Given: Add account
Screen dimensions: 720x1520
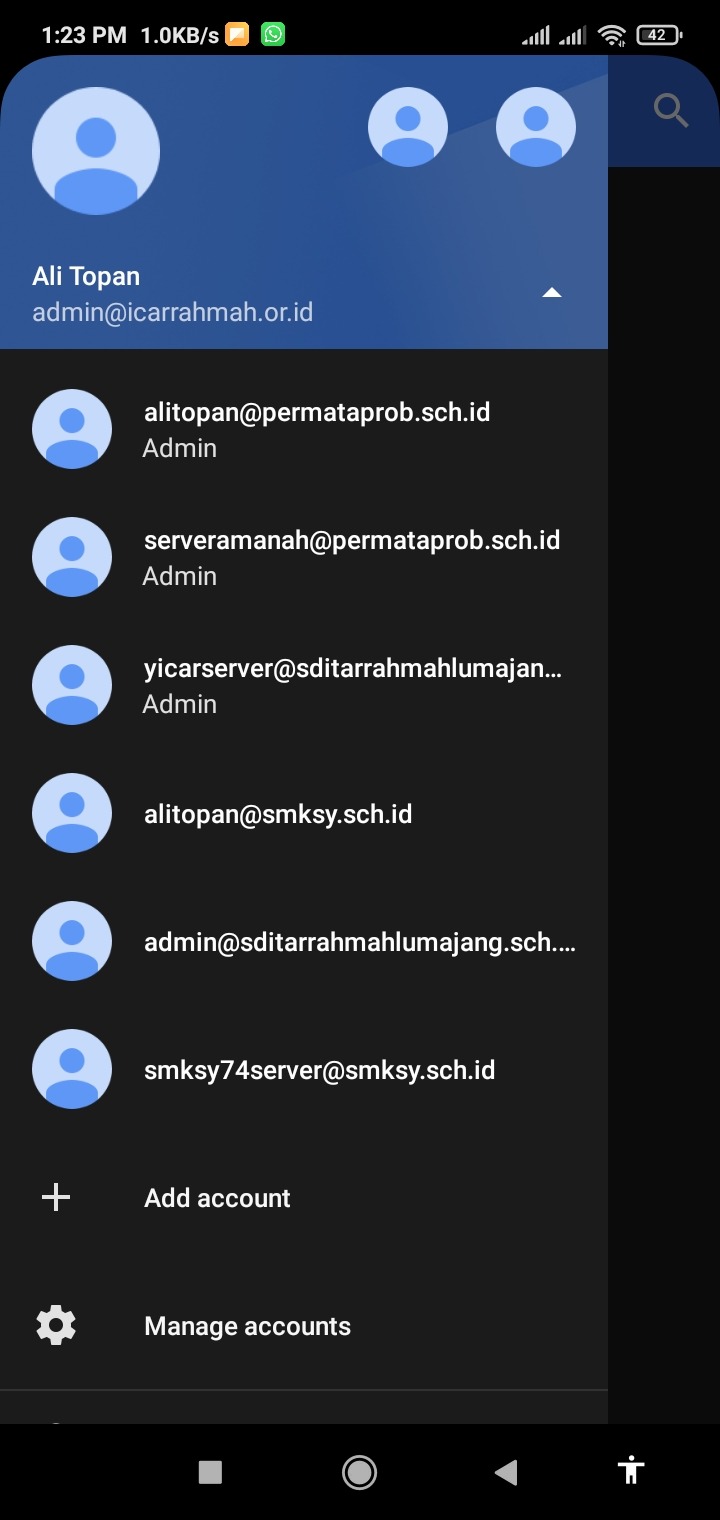Looking at the screenshot, I should click(x=217, y=1198).
